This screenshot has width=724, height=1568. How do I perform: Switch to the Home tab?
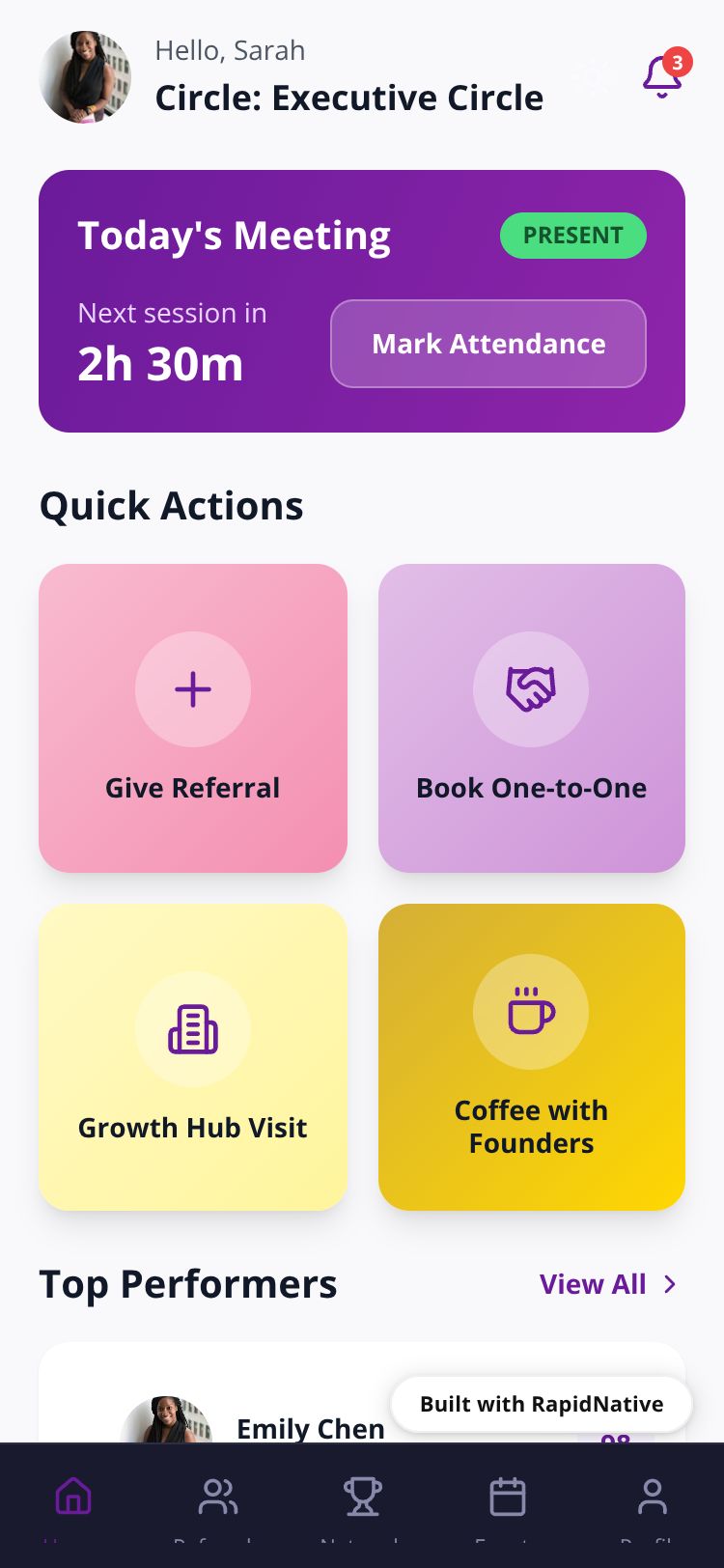(x=73, y=1498)
